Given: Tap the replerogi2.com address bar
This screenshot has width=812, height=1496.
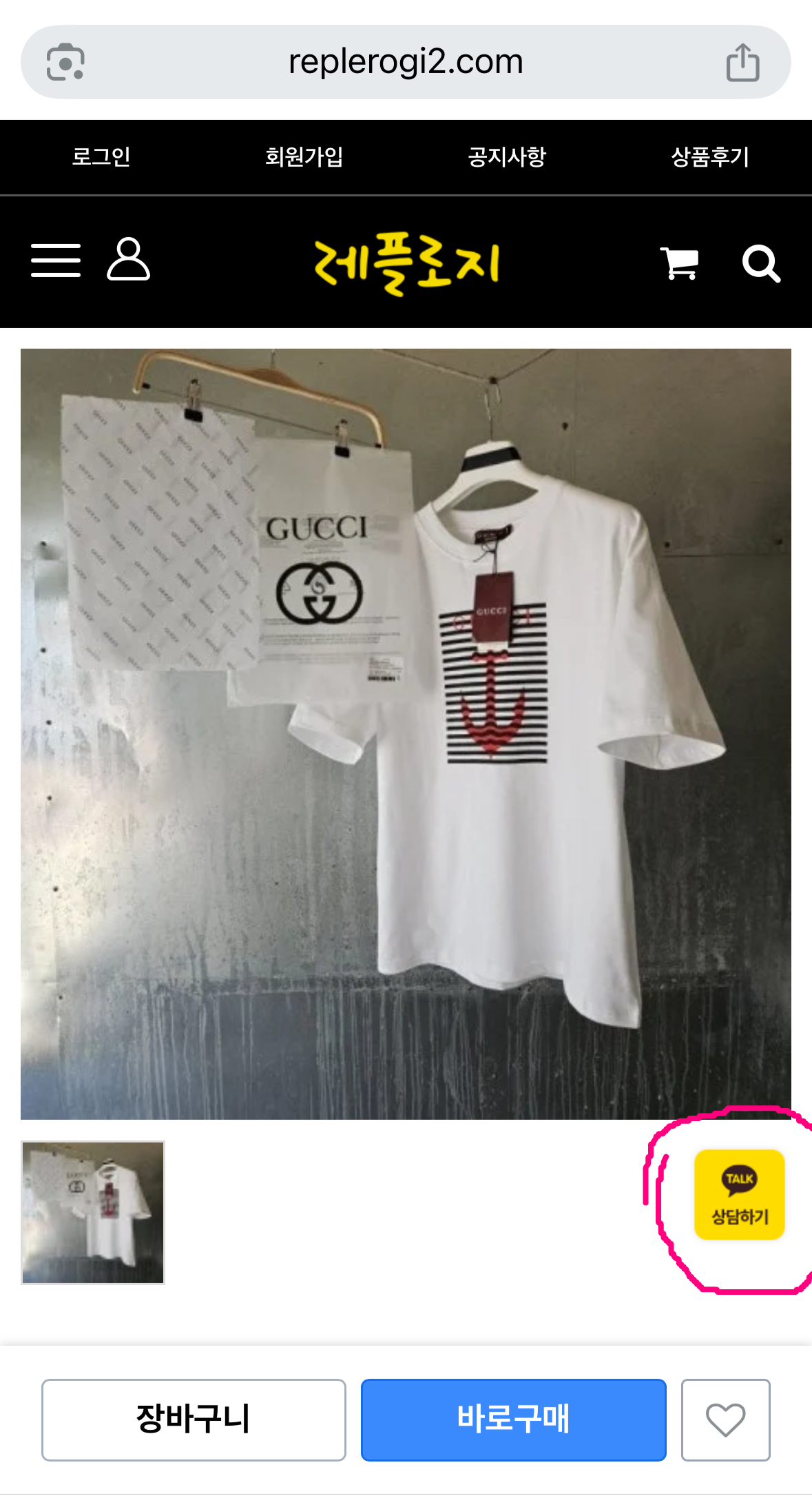Looking at the screenshot, I should pos(405,62).
